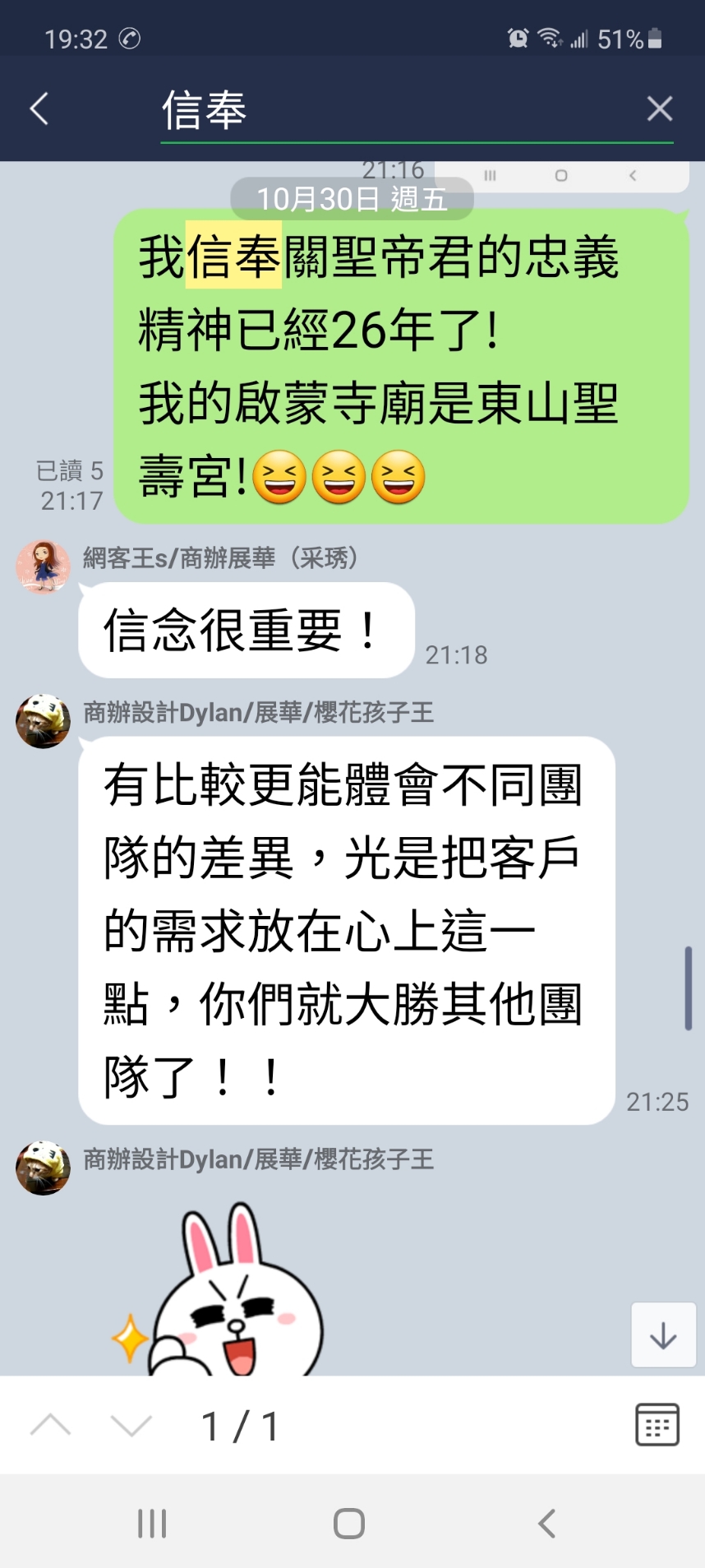This screenshot has height=1568, width=705.
Task: Open calendar to search by date
Action: pyautogui.click(x=657, y=1425)
